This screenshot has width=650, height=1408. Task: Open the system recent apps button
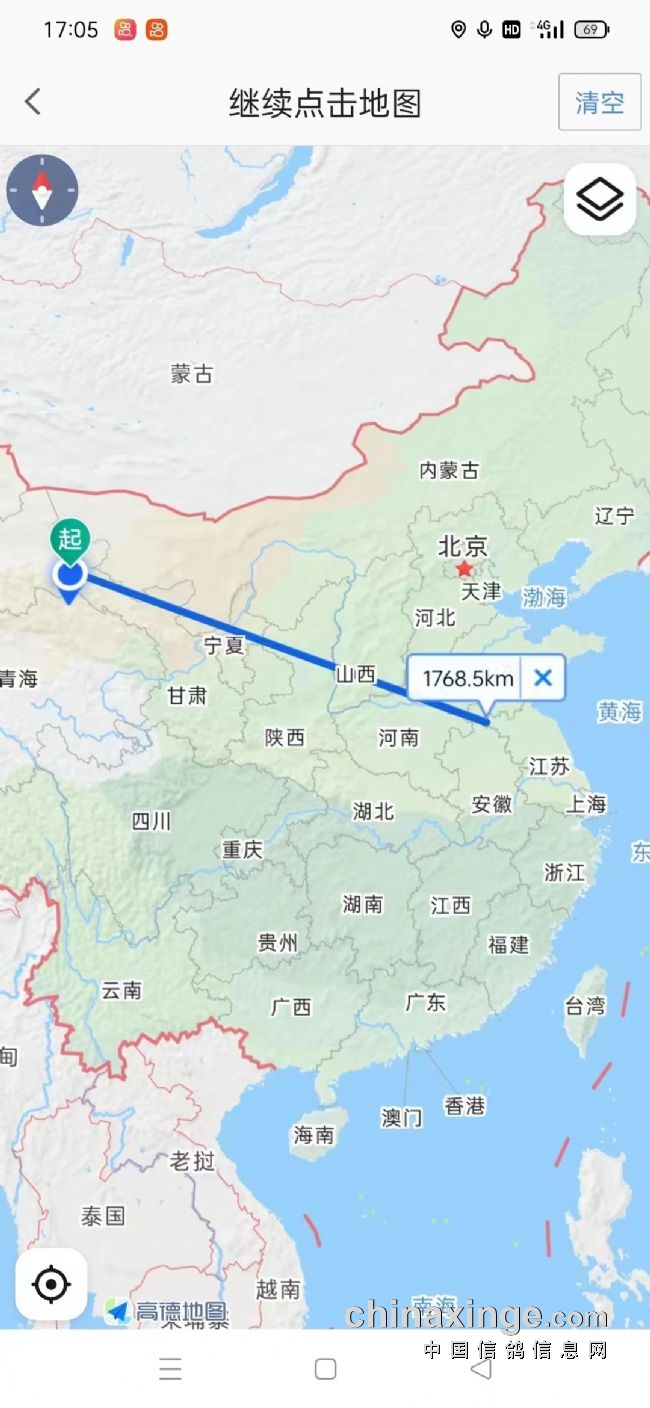171,1369
